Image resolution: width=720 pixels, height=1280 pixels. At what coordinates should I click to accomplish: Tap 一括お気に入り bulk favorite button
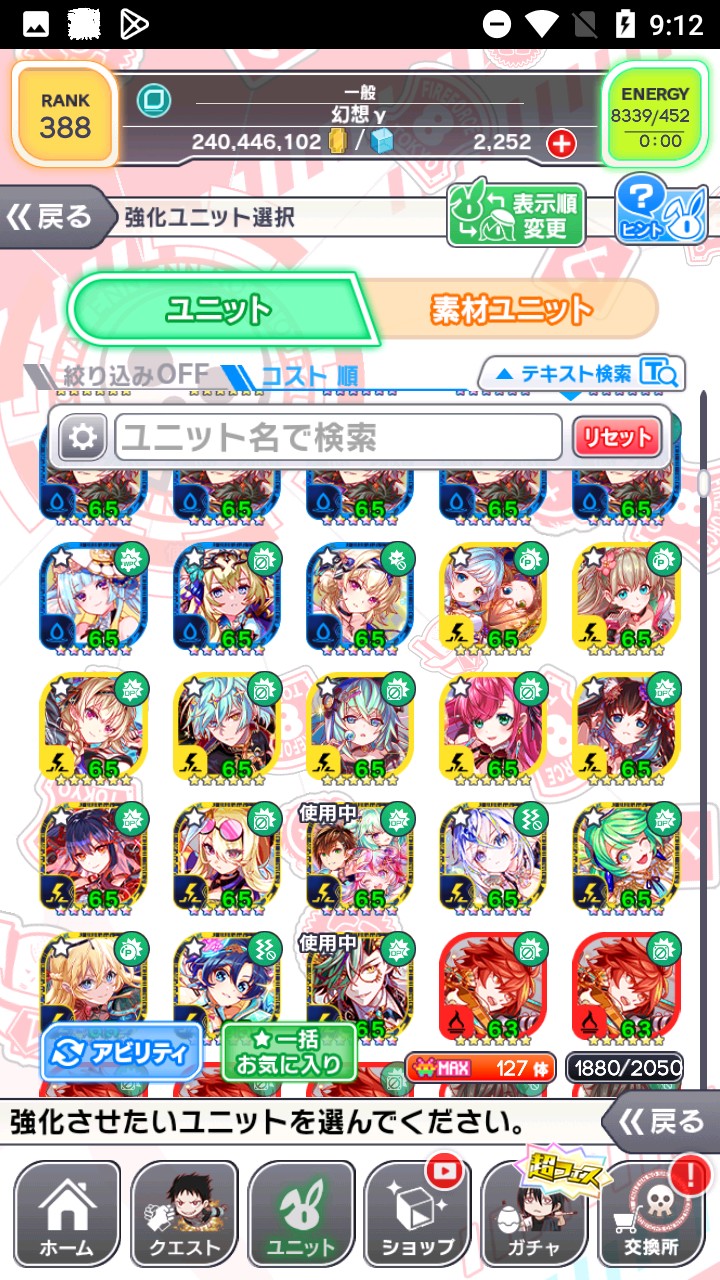click(x=289, y=1052)
